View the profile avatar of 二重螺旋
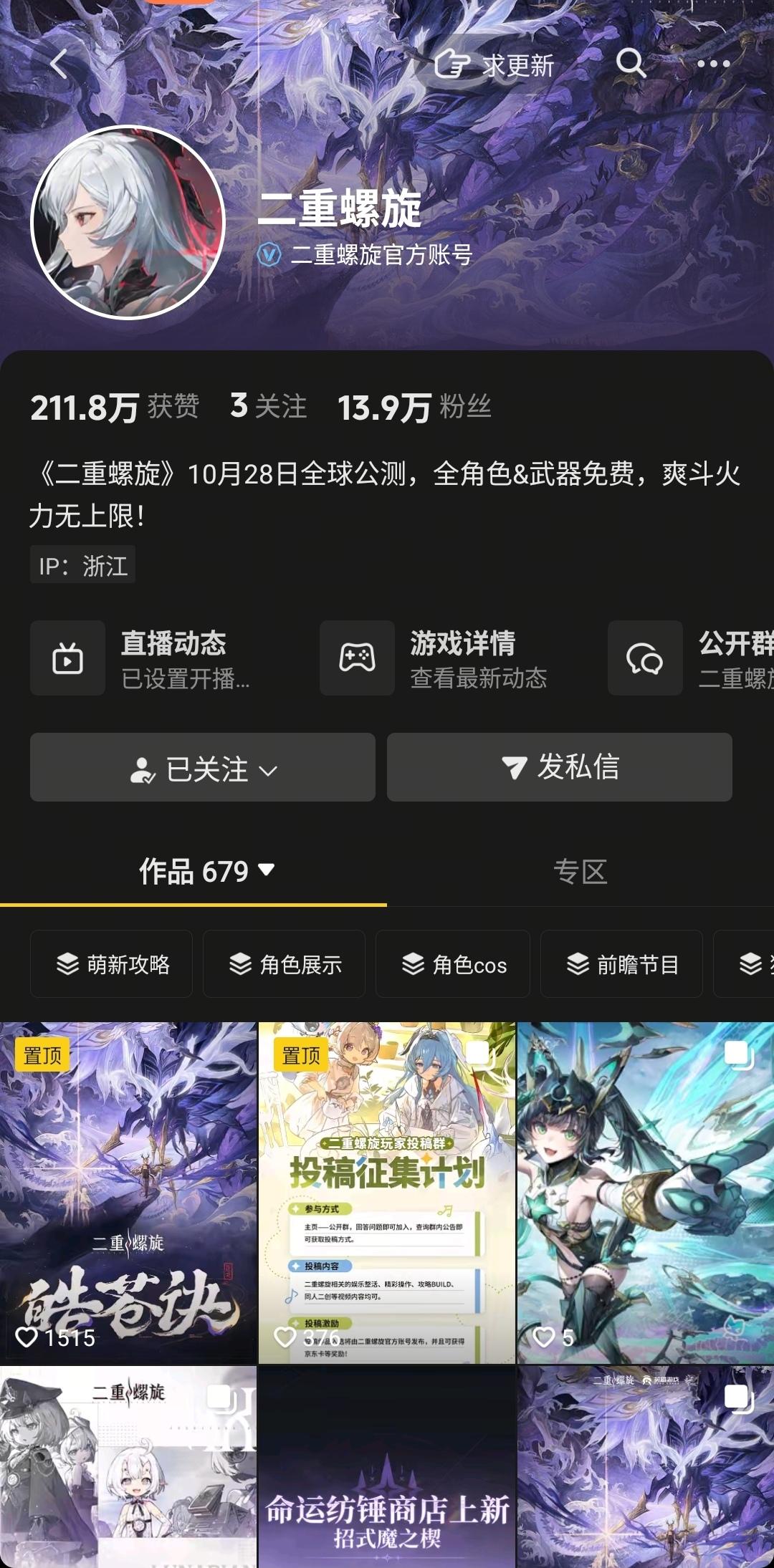Screen dimensions: 774x1568 point(128,223)
